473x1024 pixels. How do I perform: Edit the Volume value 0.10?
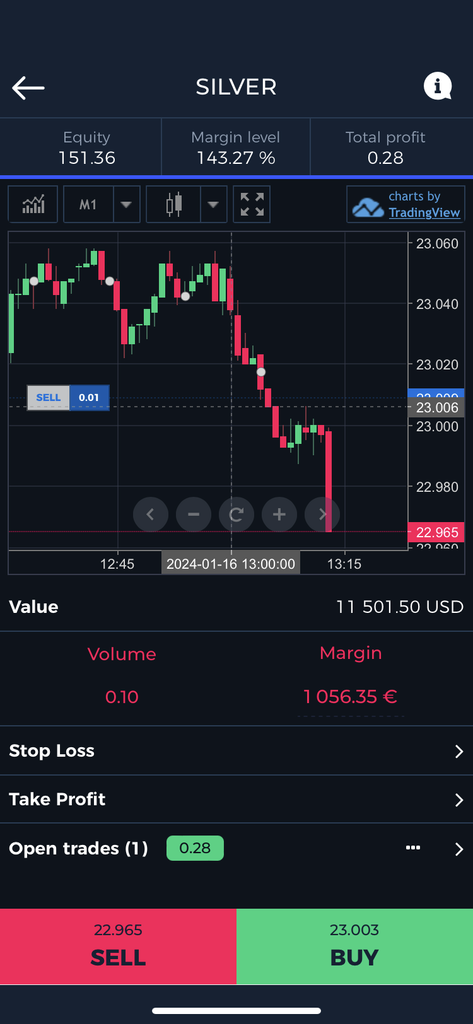122,697
